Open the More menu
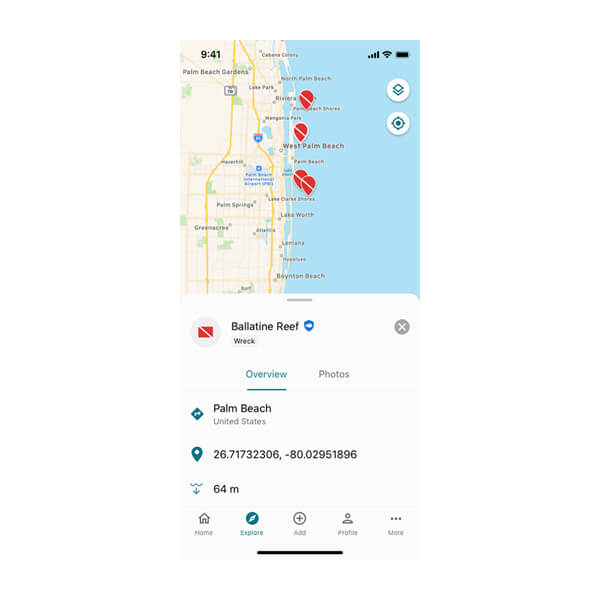This screenshot has height=600, width=600. (x=396, y=523)
